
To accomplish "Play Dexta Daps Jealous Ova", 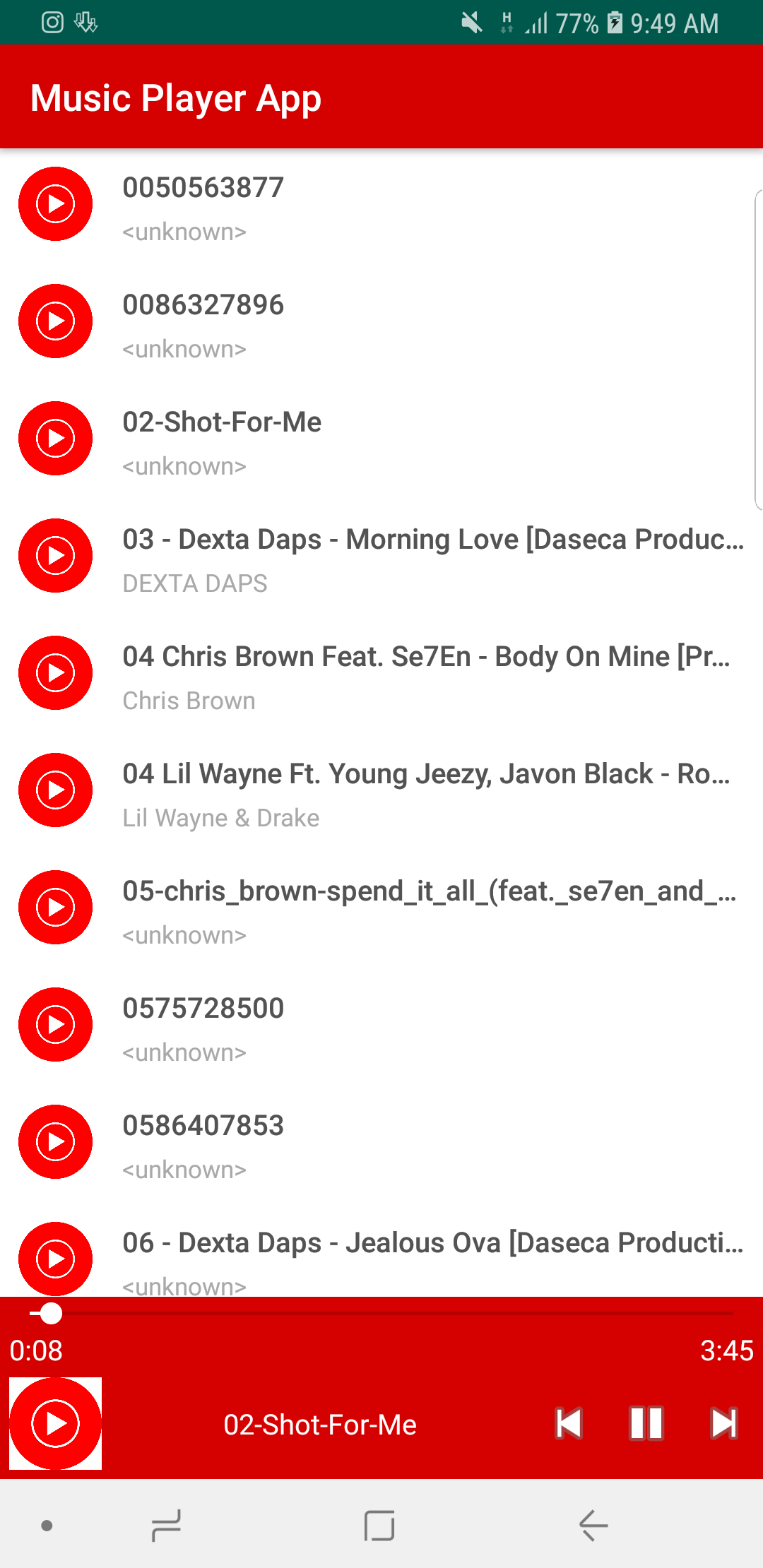I will pos(55,1258).
